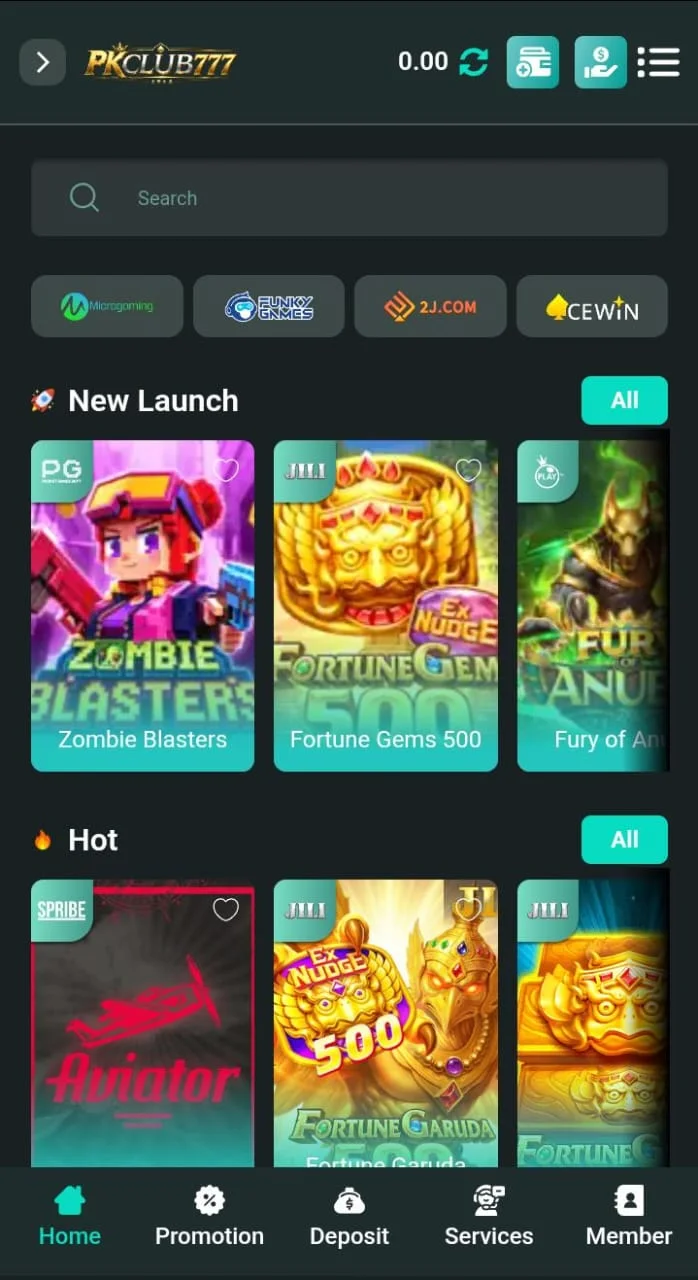This screenshot has width=698, height=1280.
Task: Refresh the account balance
Action: tap(474, 62)
